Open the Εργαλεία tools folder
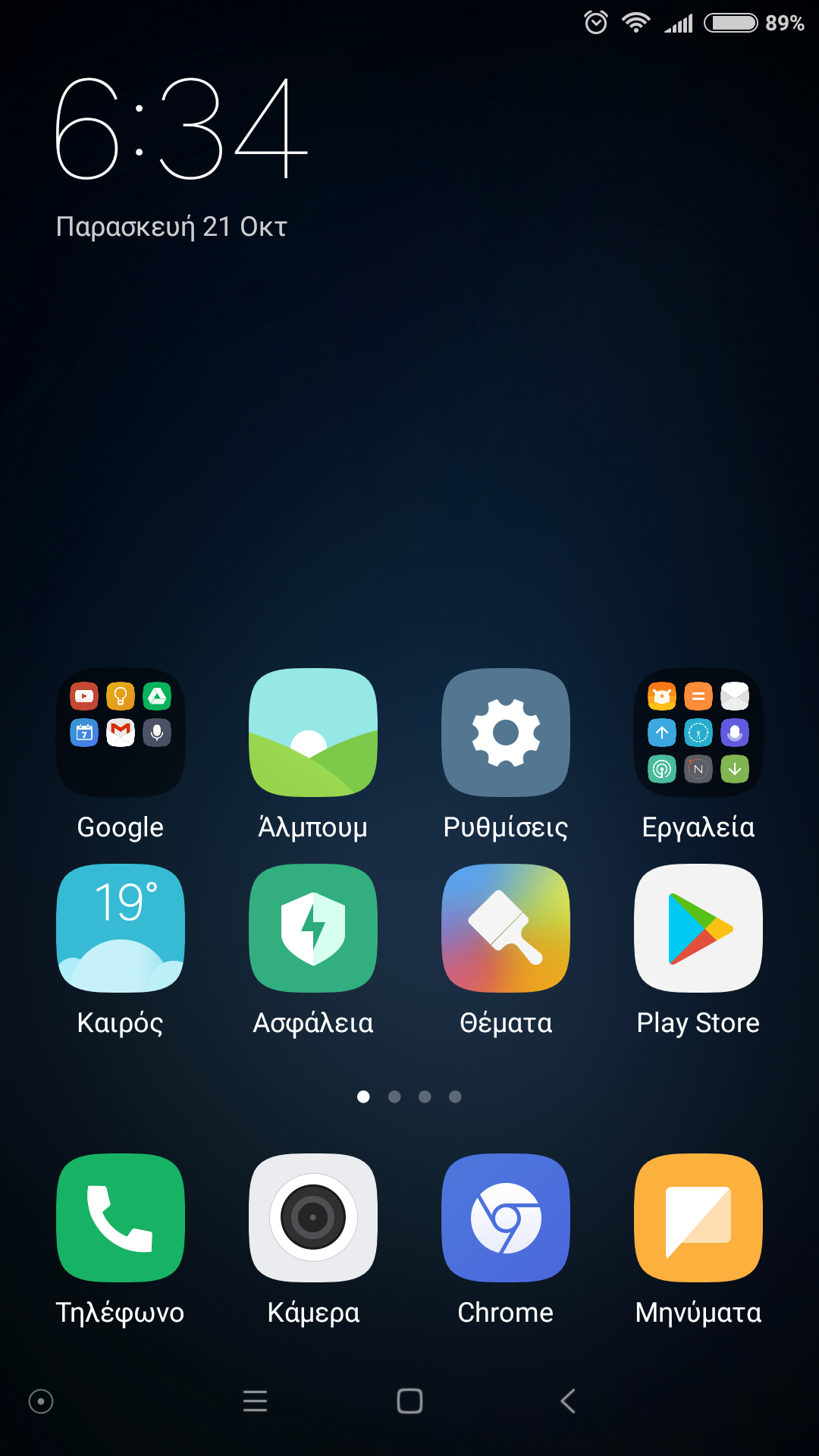The height and width of the screenshot is (1456, 819). [698, 733]
